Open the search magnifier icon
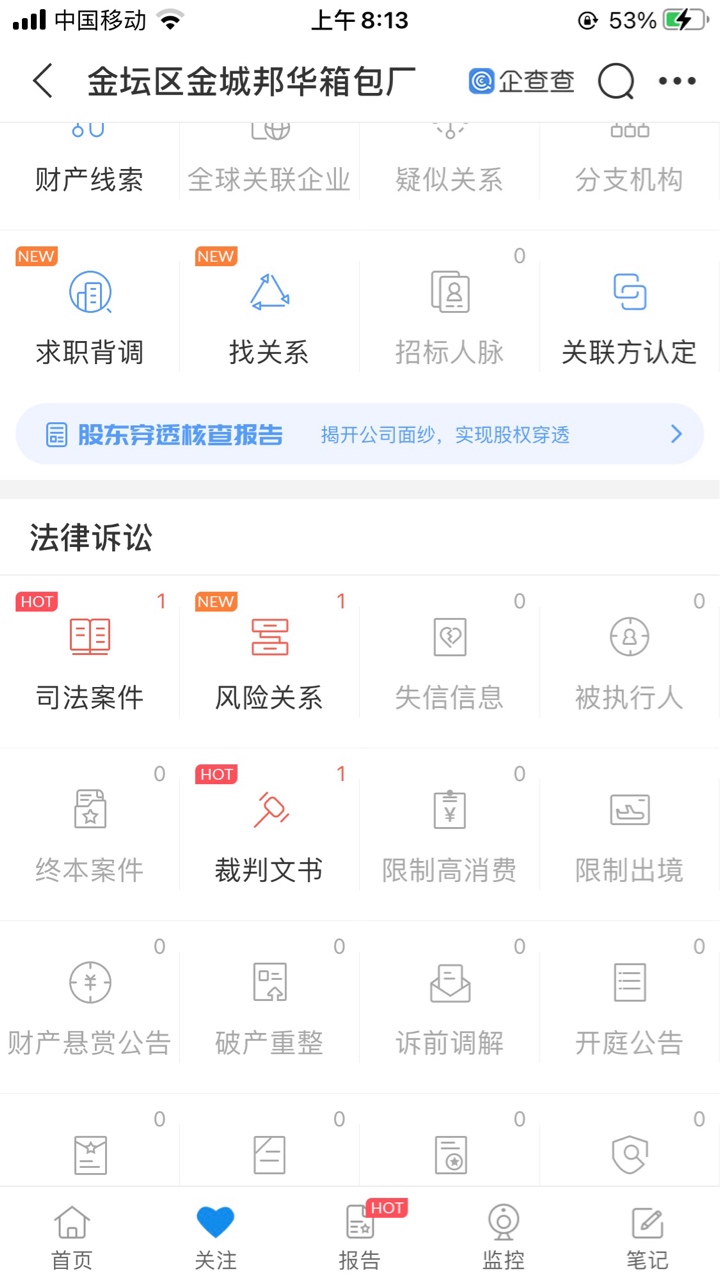Screen dimensions: 720x1280 click(x=617, y=81)
